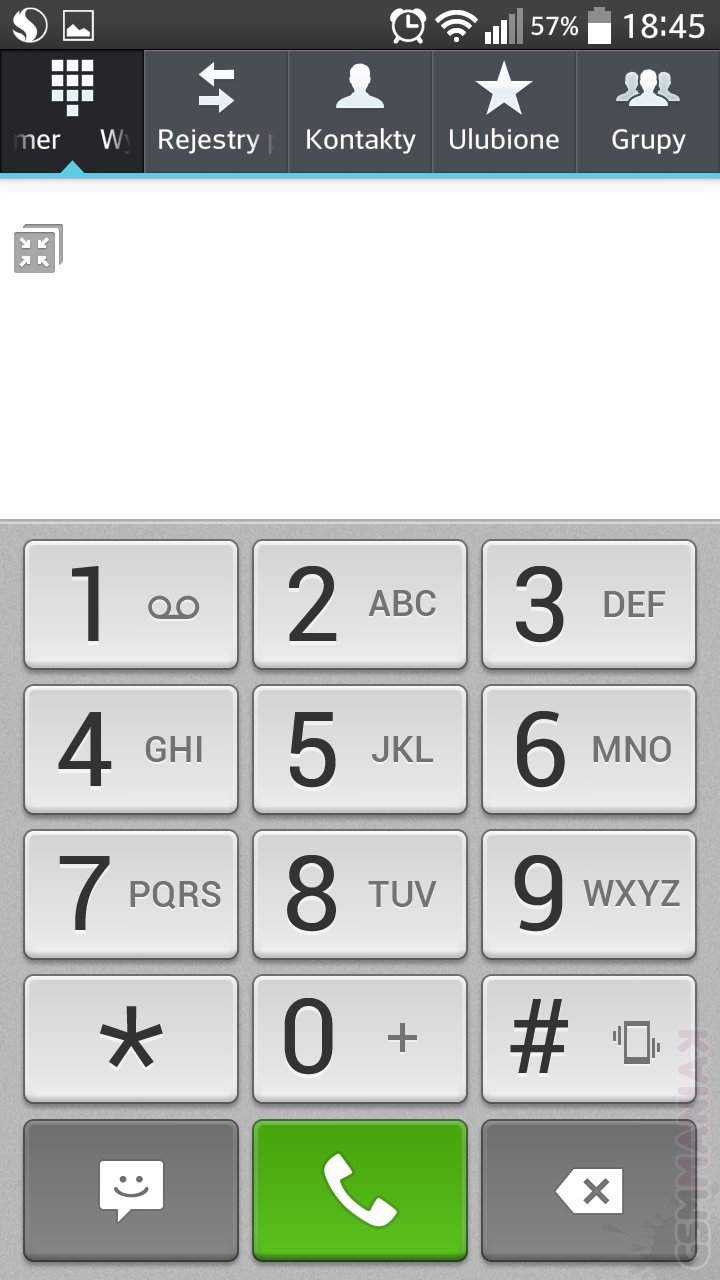The width and height of the screenshot is (720, 1280).
Task: Enter digit 2 ABC
Action: click(x=360, y=605)
